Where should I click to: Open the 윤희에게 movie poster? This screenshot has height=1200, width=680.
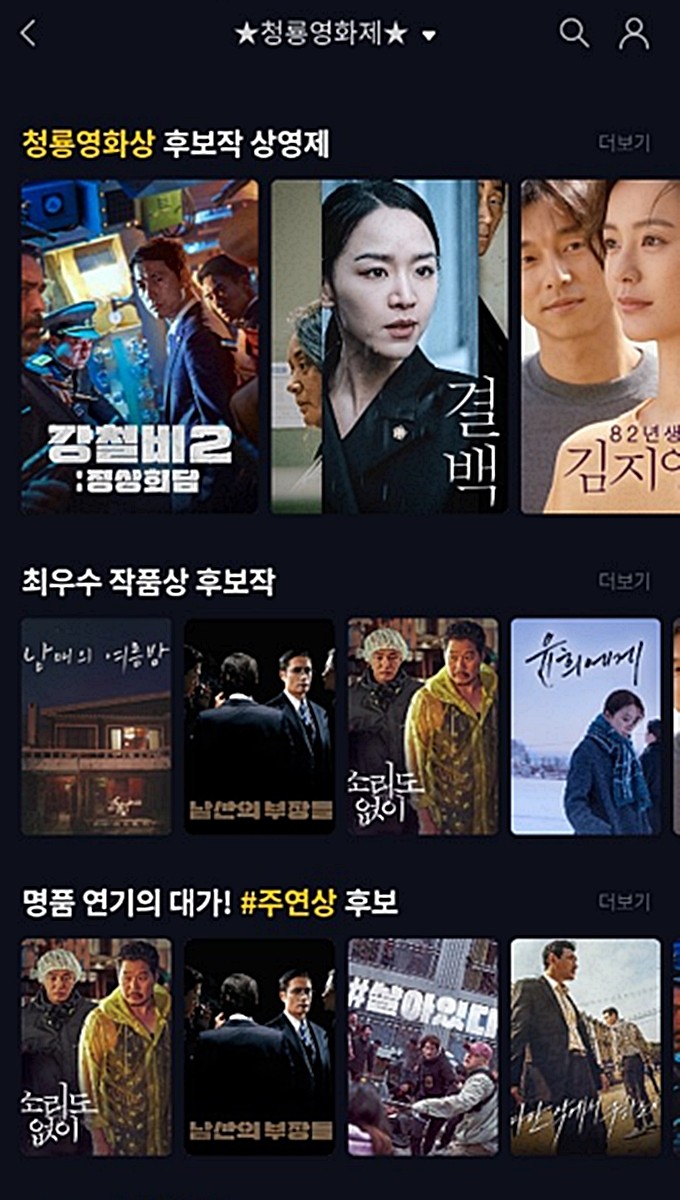(586, 727)
